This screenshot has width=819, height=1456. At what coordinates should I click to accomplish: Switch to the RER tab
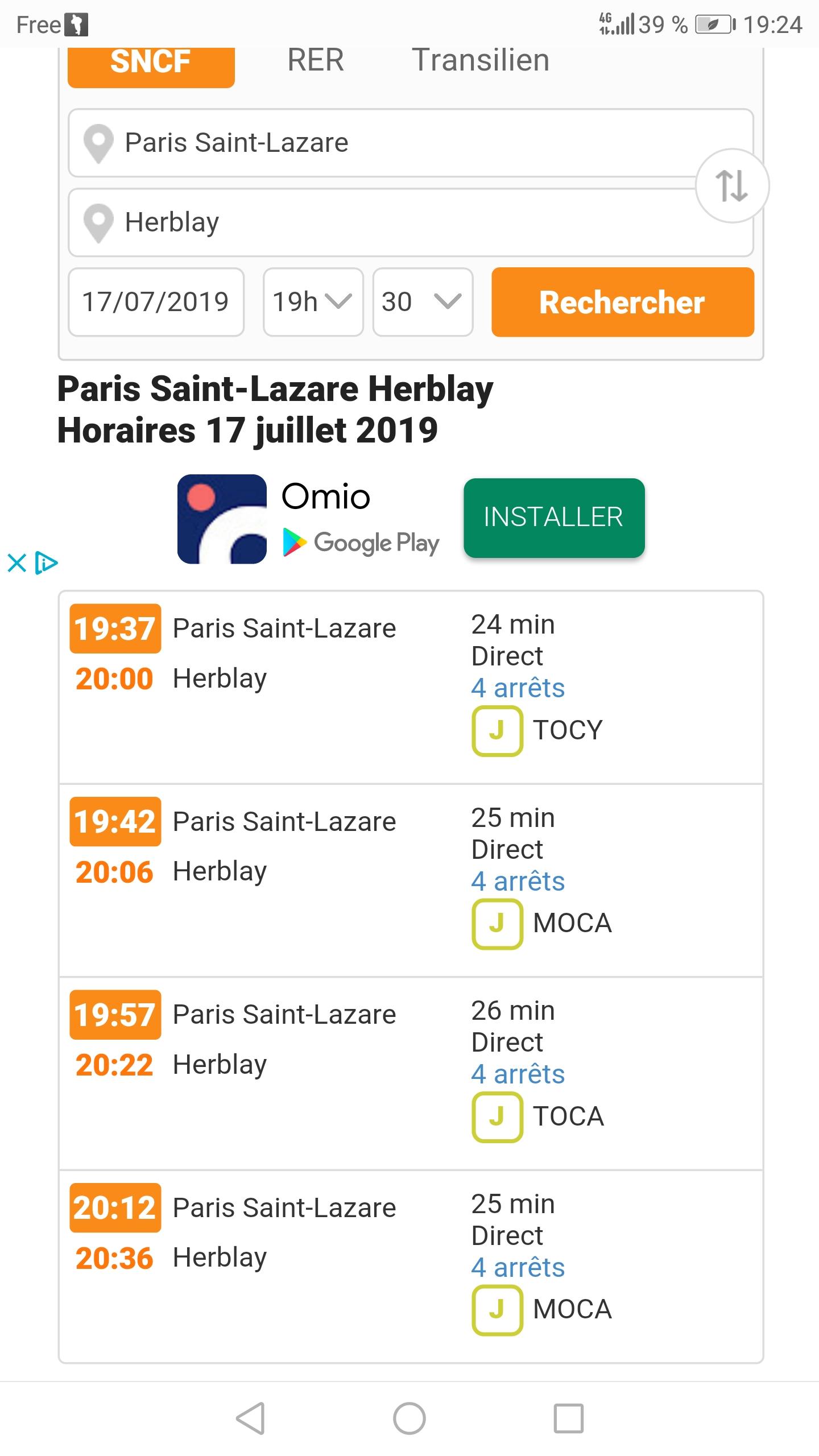coord(316,60)
